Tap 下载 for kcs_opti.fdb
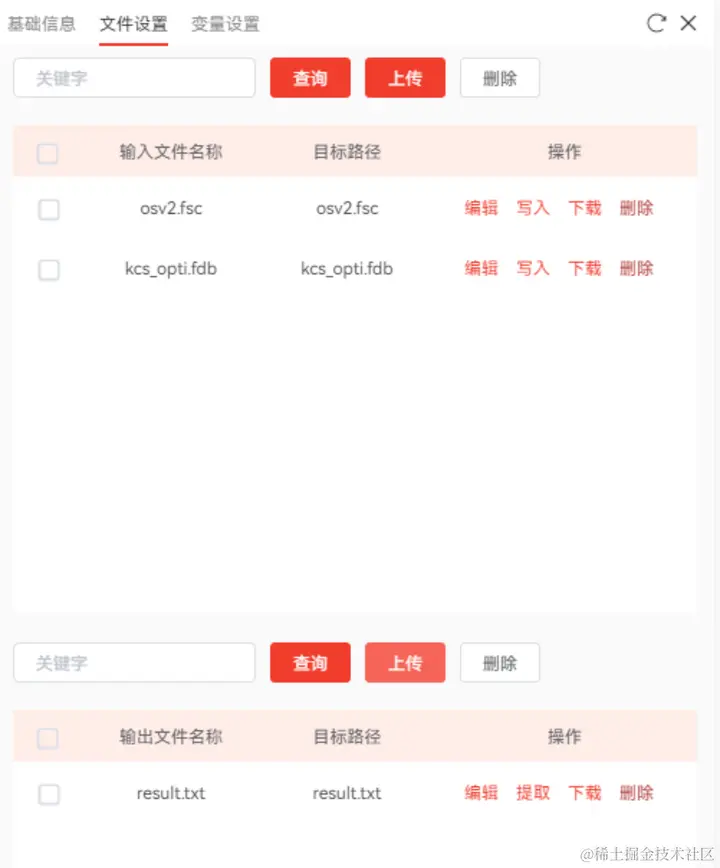 (585, 268)
